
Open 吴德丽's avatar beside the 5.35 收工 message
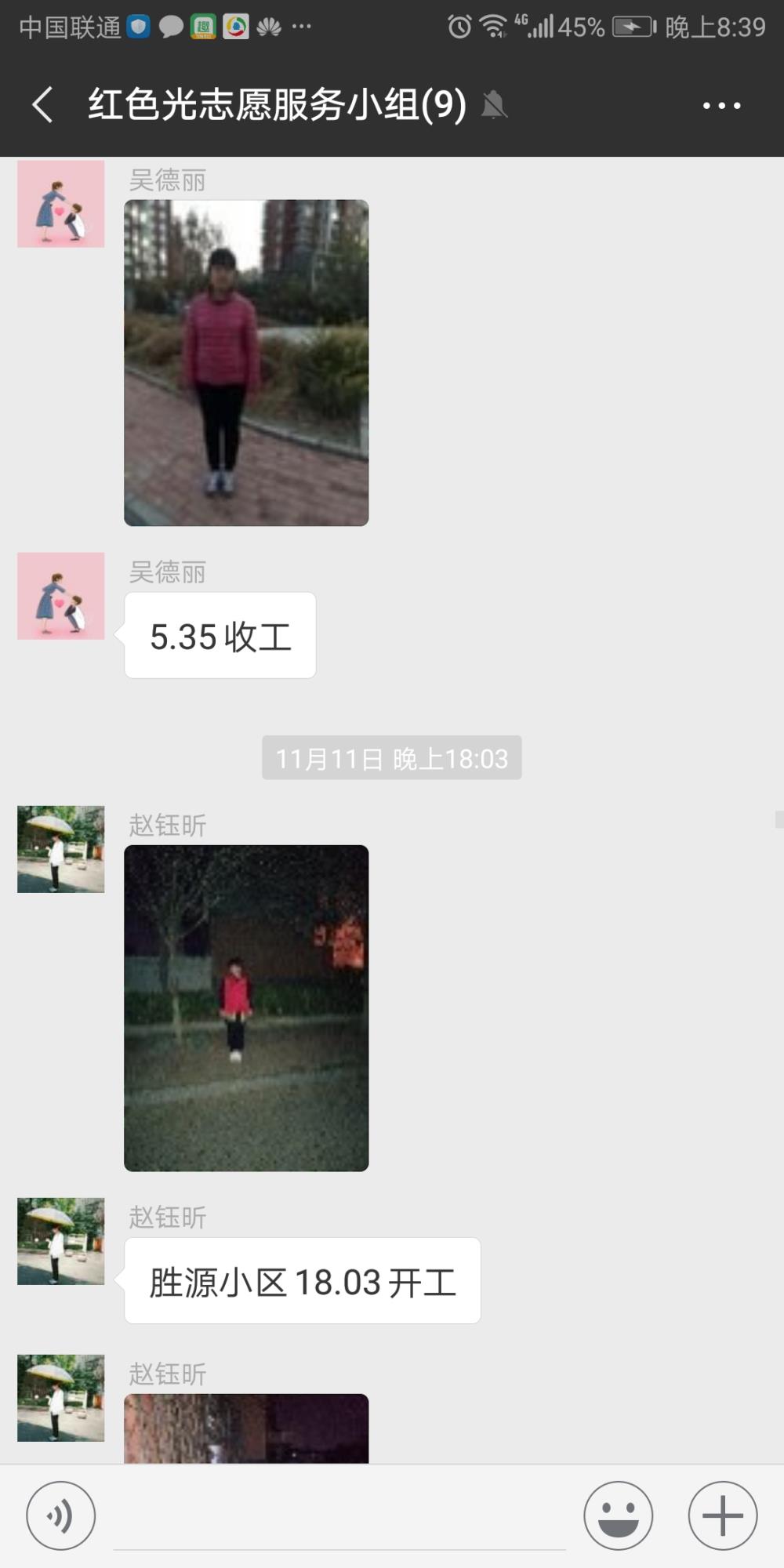pyautogui.click(x=61, y=596)
